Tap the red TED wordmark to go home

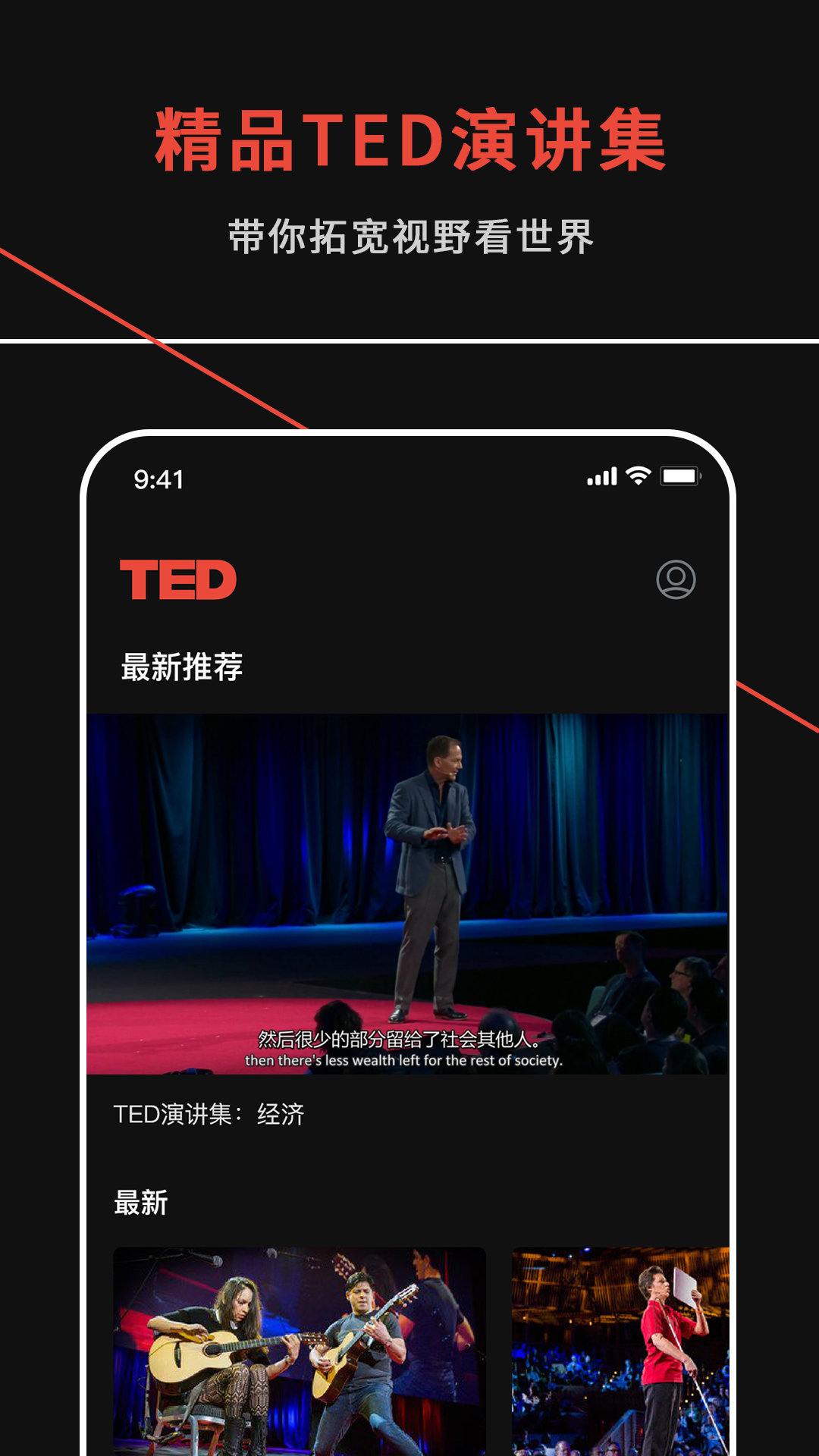click(177, 580)
